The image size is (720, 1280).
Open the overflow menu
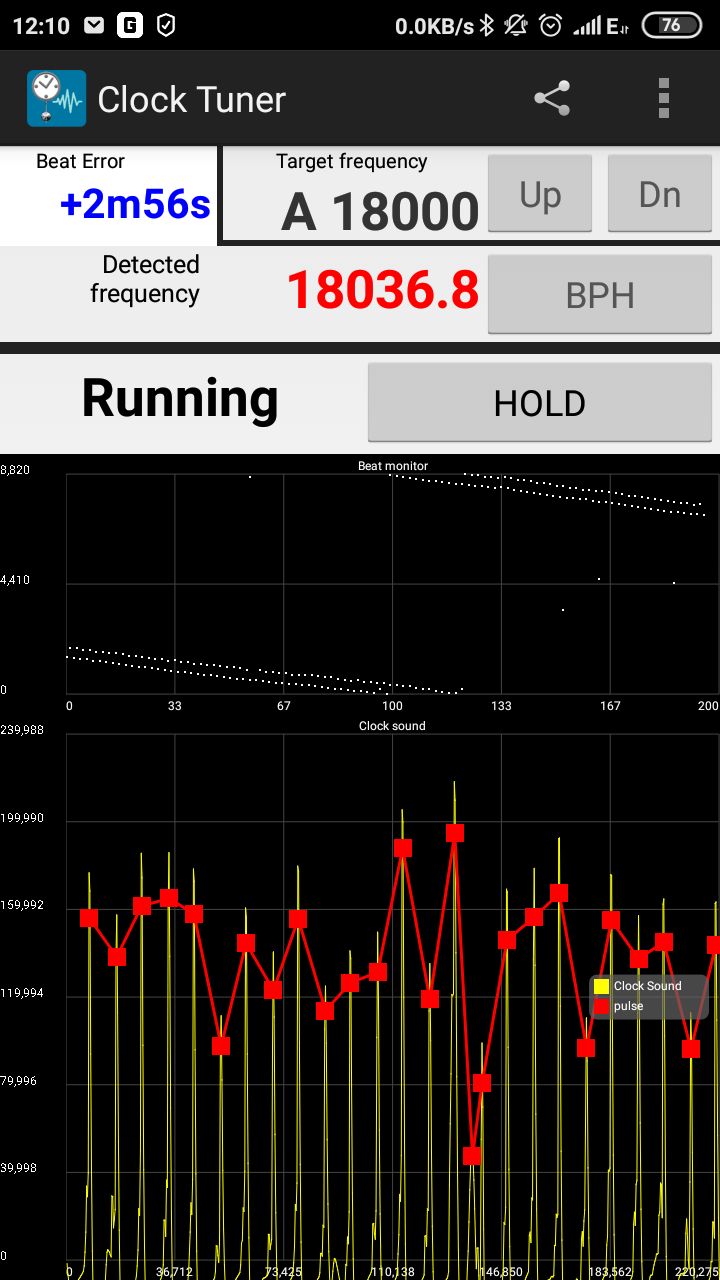[663, 98]
